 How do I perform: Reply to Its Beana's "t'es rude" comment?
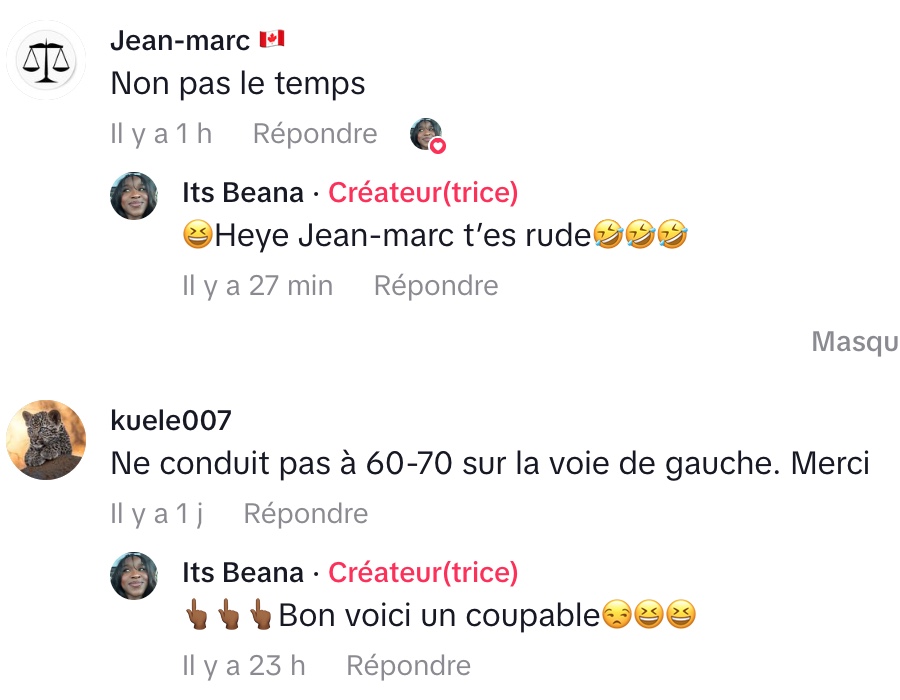click(435, 286)
